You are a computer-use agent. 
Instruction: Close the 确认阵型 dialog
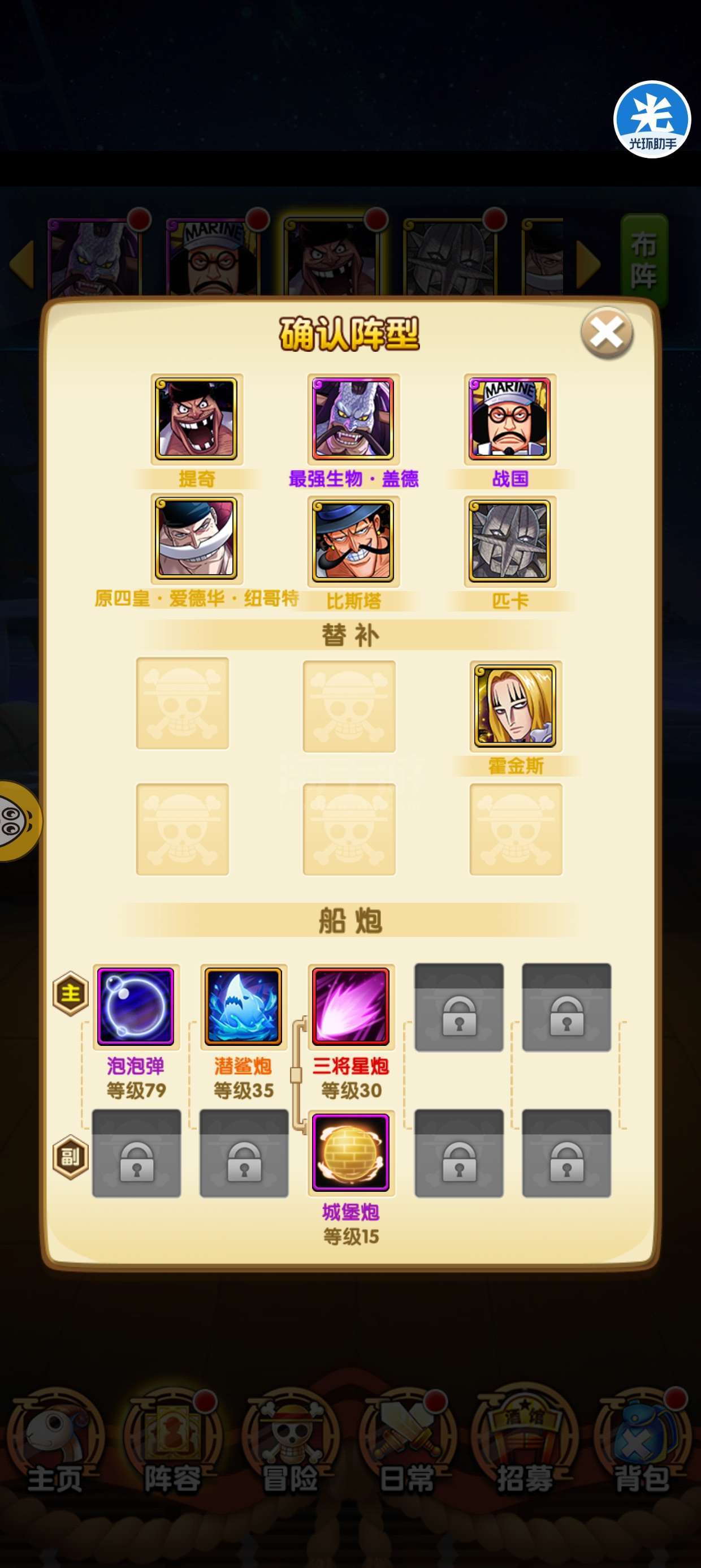click(x=607, y=333)
